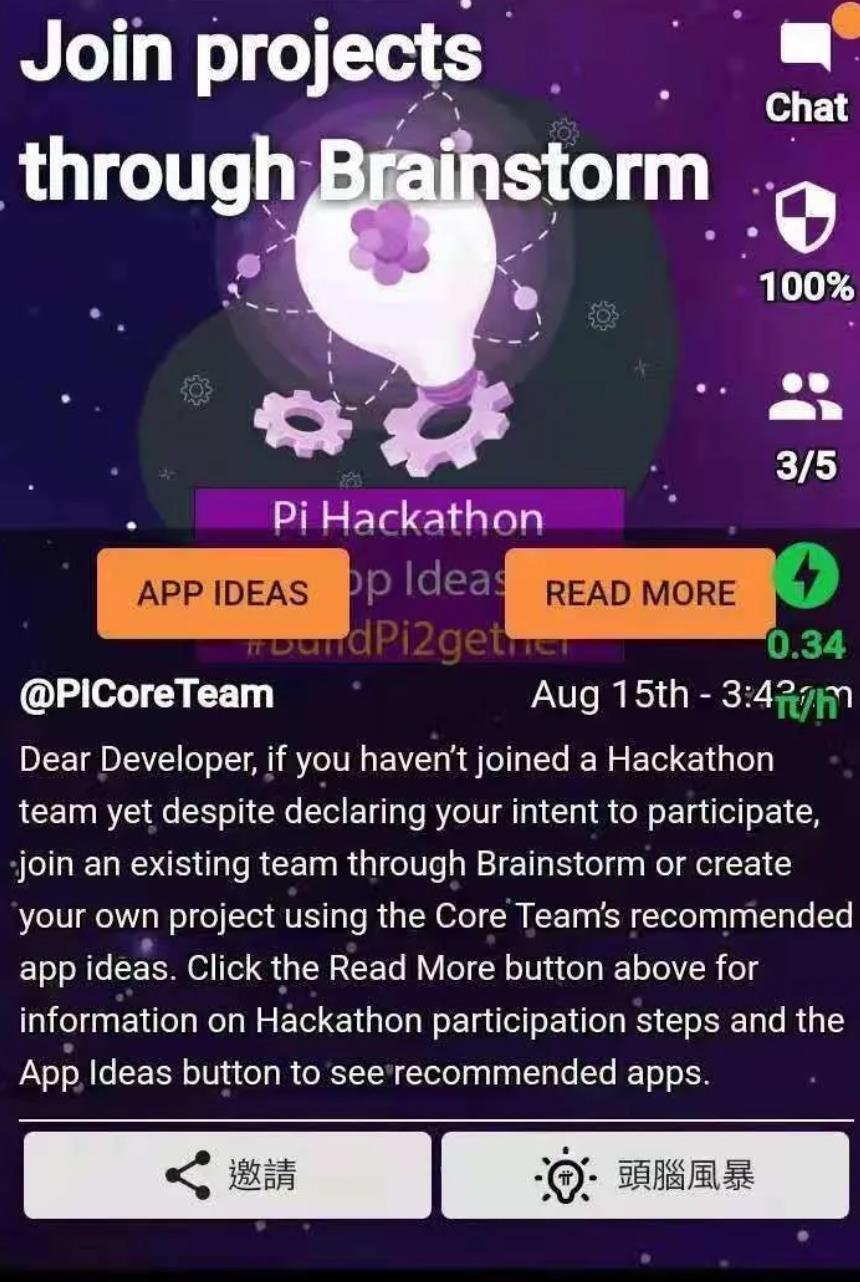Open the 頭腦風暴 Brainstorm button
The image size is (860, 1282).
point(645,1175)
